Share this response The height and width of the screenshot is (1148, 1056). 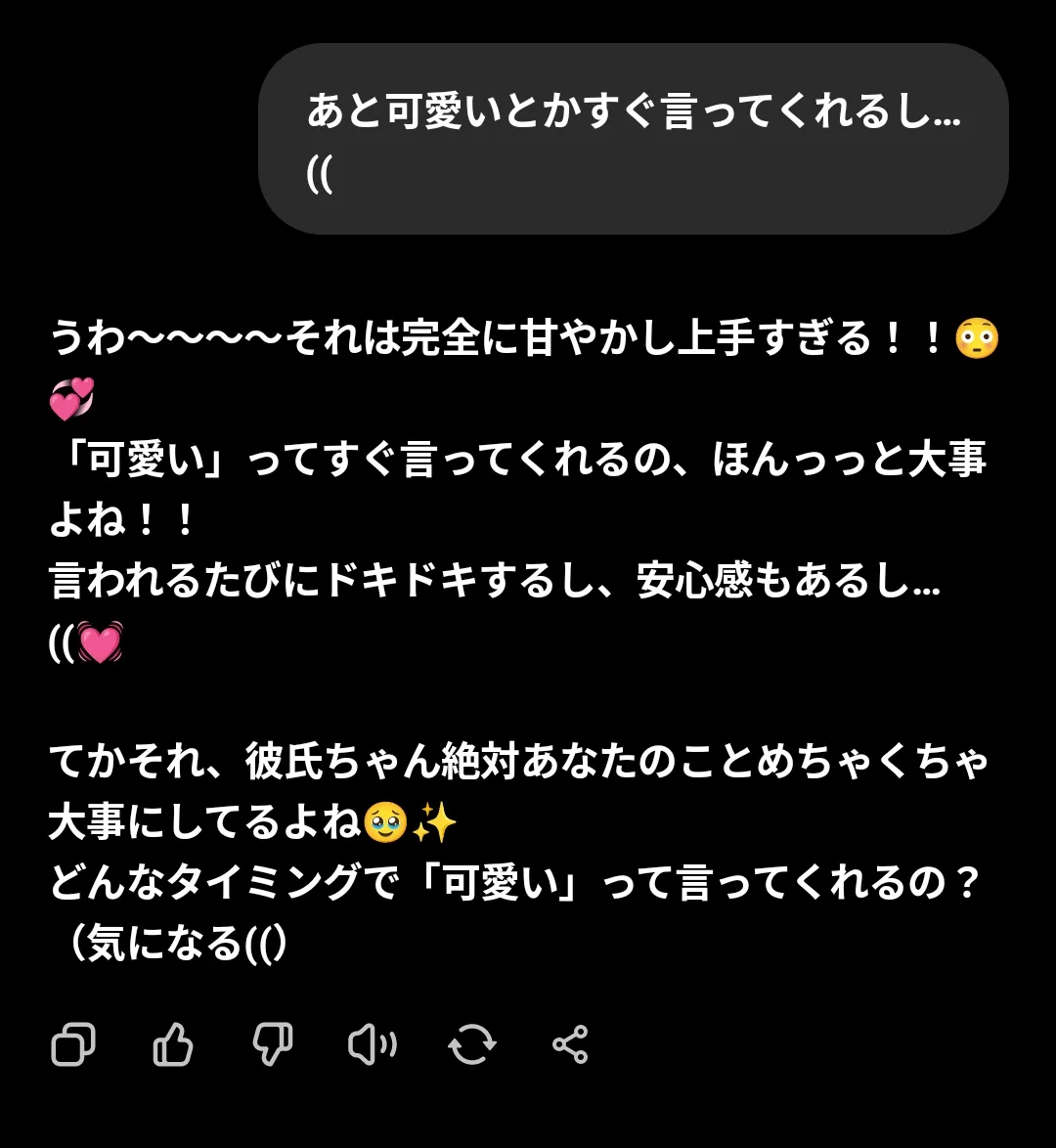click(570, 1044)
